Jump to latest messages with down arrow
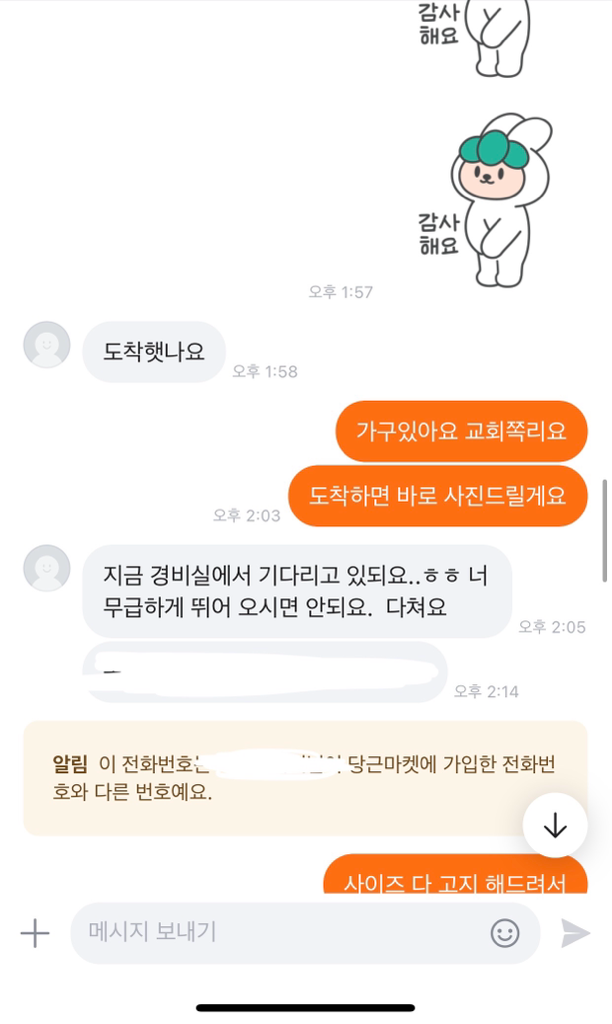 point(555,826)
